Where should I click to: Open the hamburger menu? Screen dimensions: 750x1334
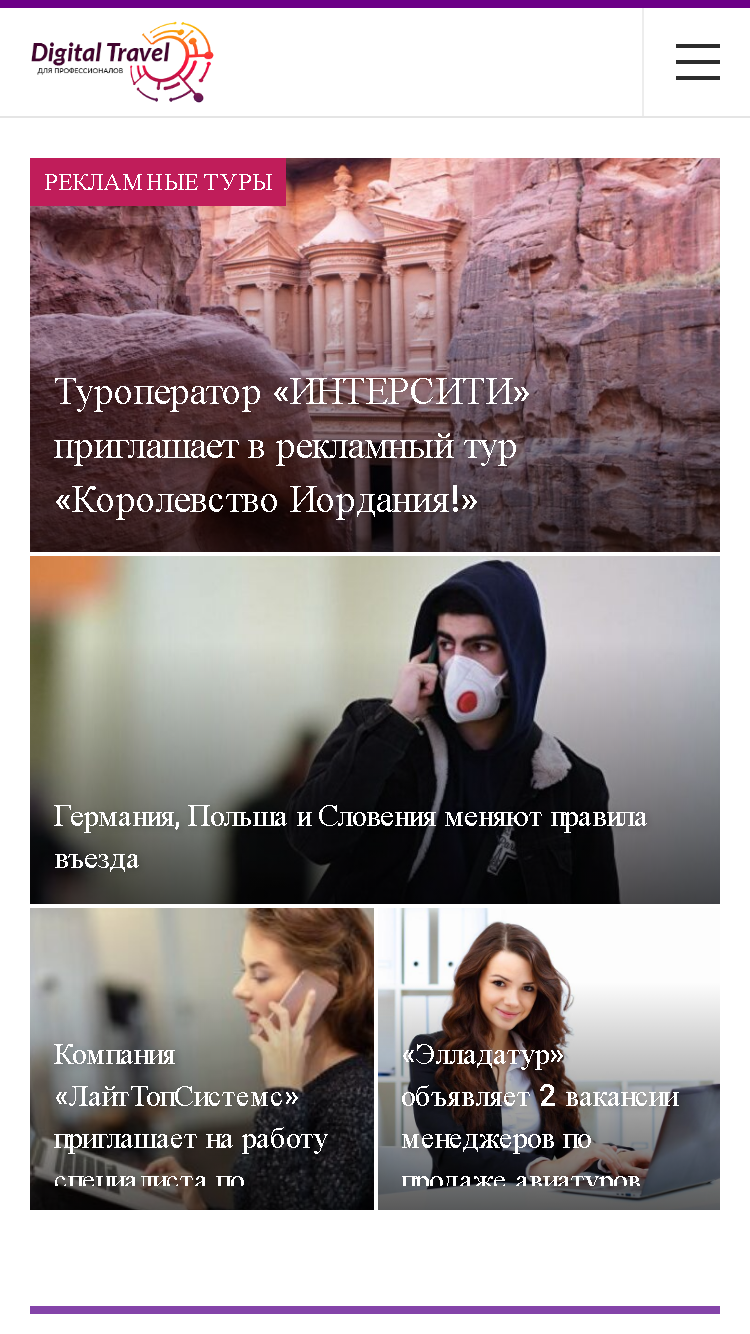tap(697, 62)
